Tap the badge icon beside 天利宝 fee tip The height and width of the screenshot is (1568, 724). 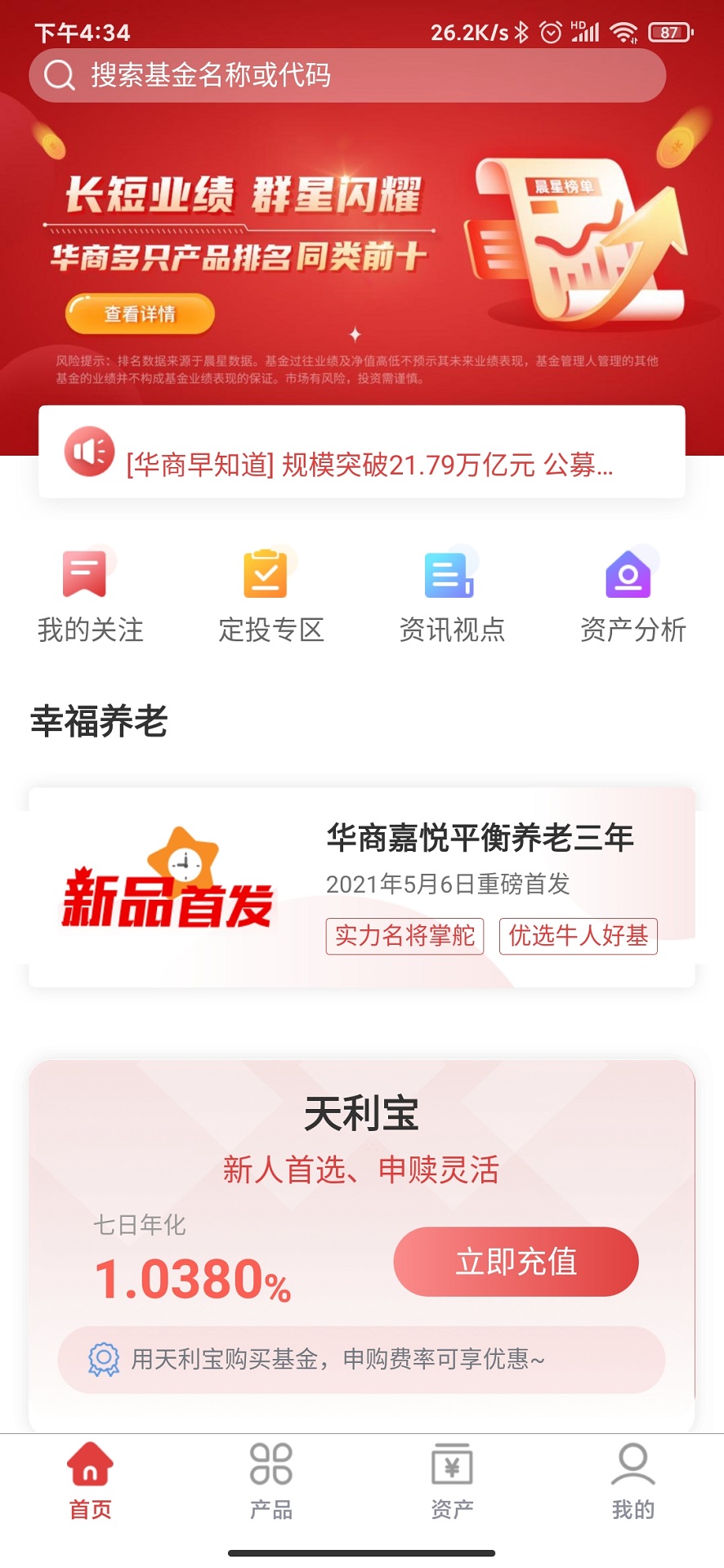pyautogui.click(x=102, y=1360)
